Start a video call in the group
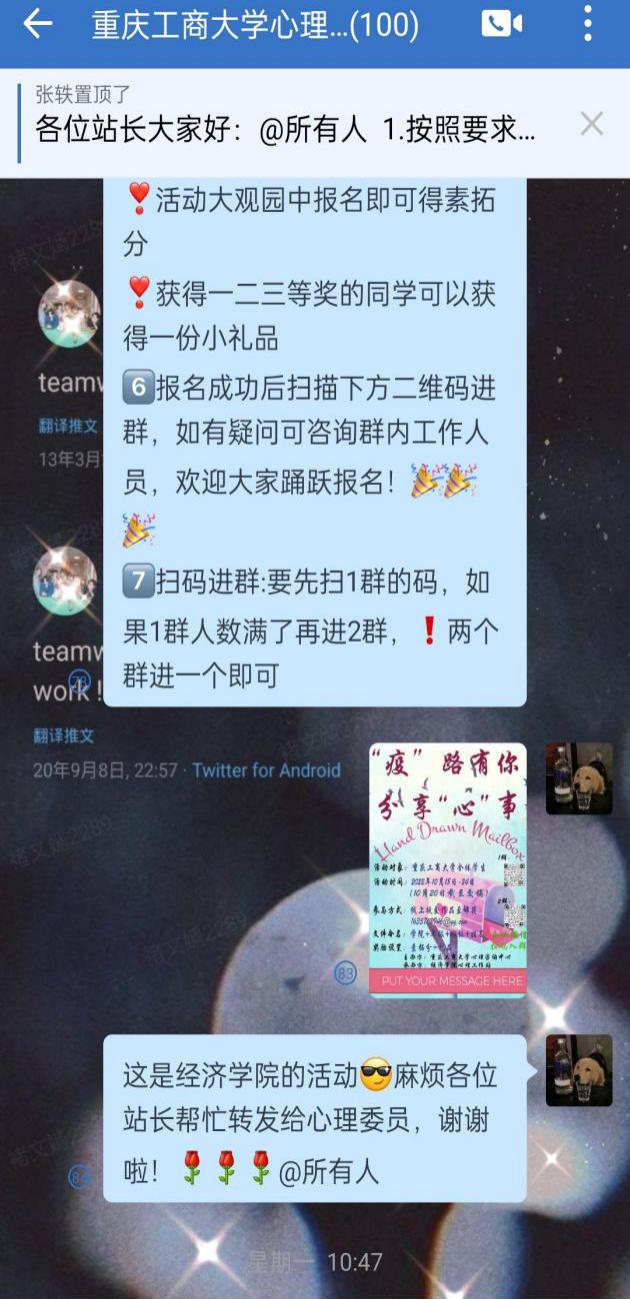This screenshot has width=630, height=1299. 501,24
